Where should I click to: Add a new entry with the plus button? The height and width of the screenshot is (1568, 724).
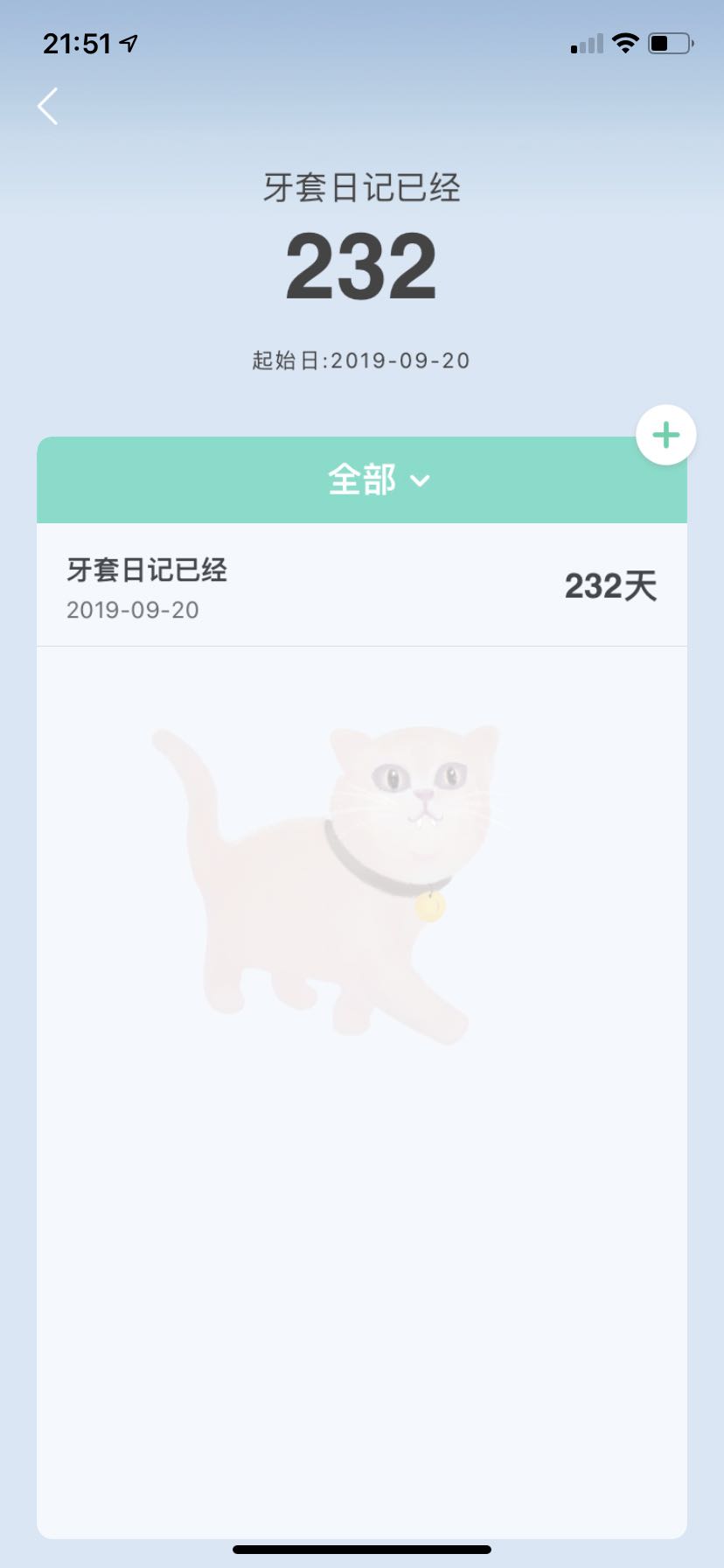tap(665, 435)
